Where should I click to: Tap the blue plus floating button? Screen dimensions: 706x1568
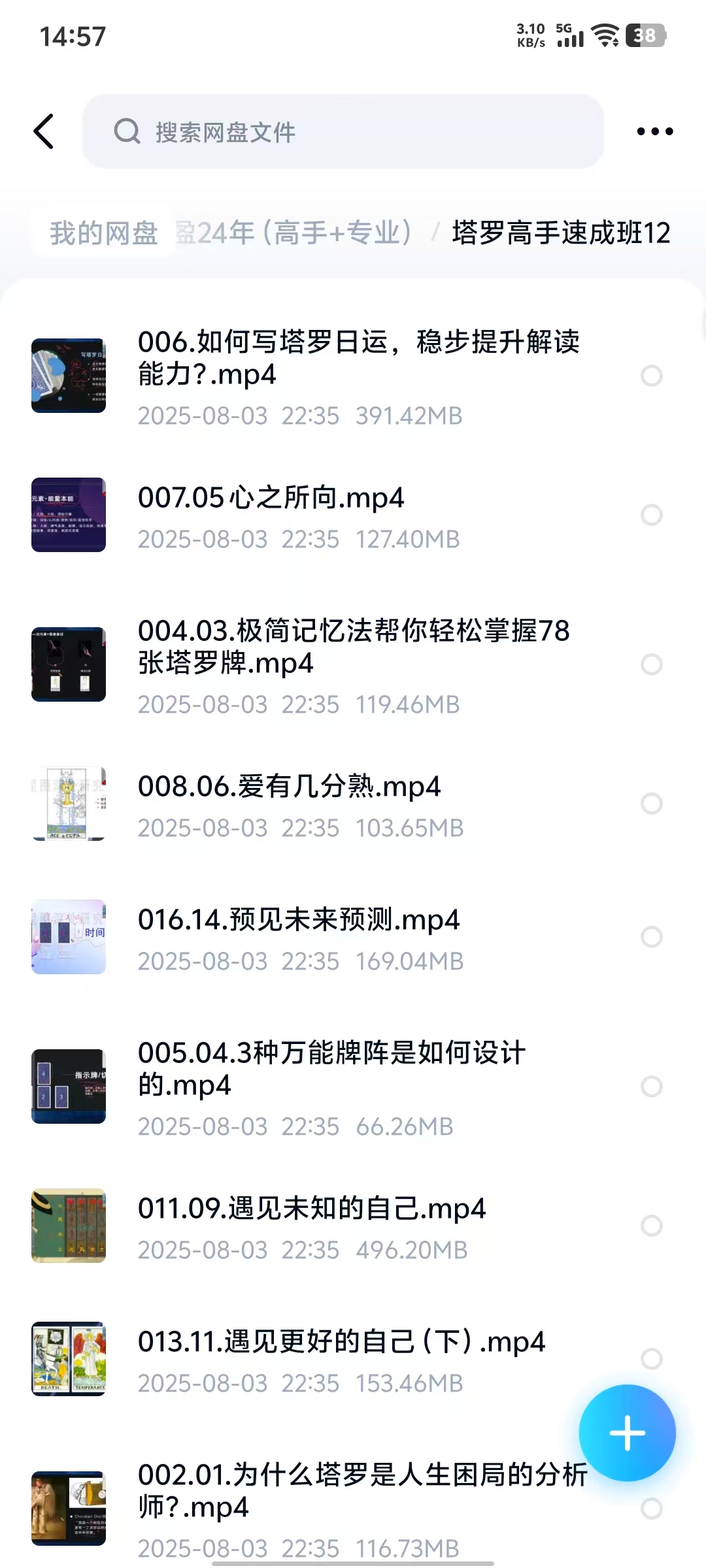(627, 1433)
